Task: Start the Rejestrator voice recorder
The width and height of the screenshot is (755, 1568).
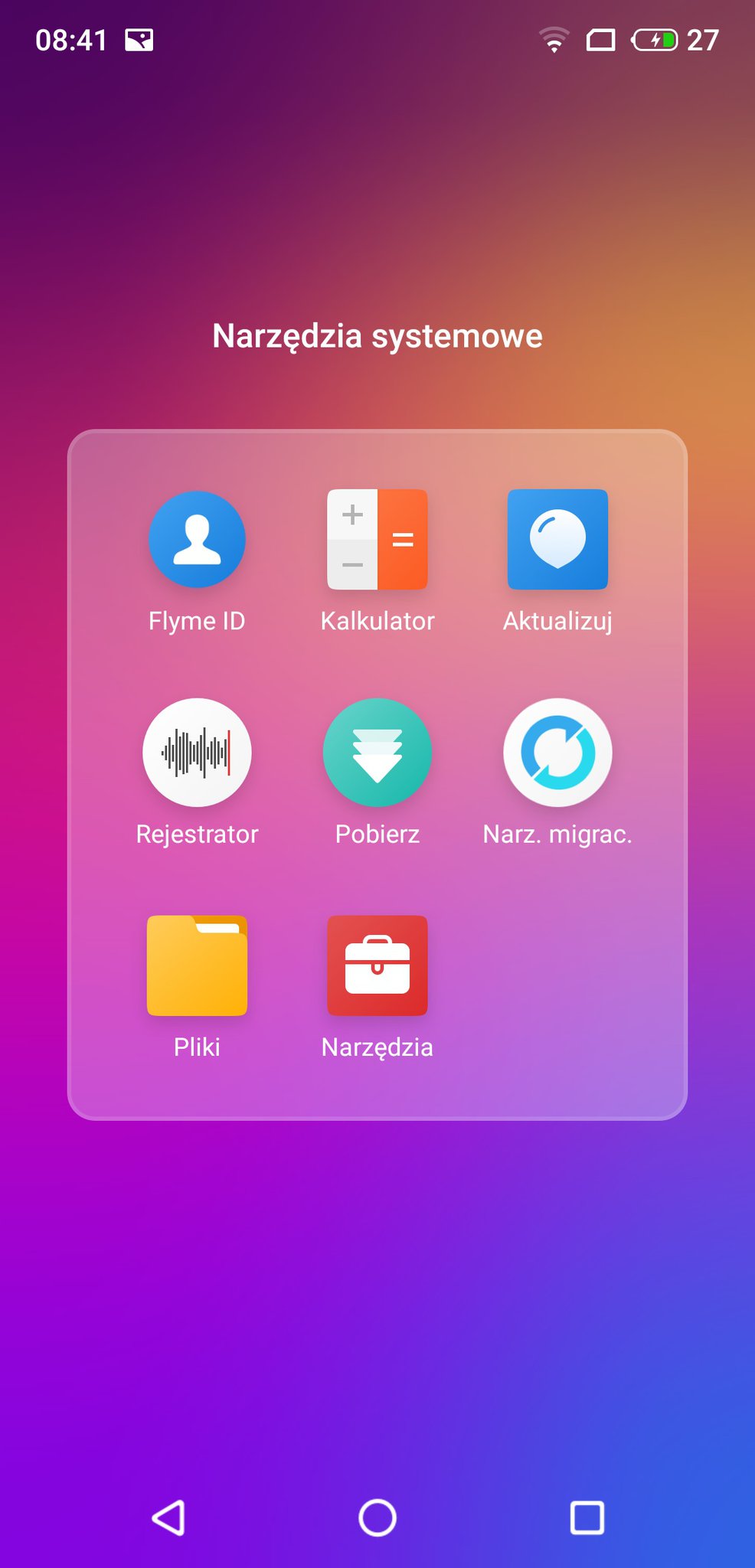Action: click(x=197, y=753)
